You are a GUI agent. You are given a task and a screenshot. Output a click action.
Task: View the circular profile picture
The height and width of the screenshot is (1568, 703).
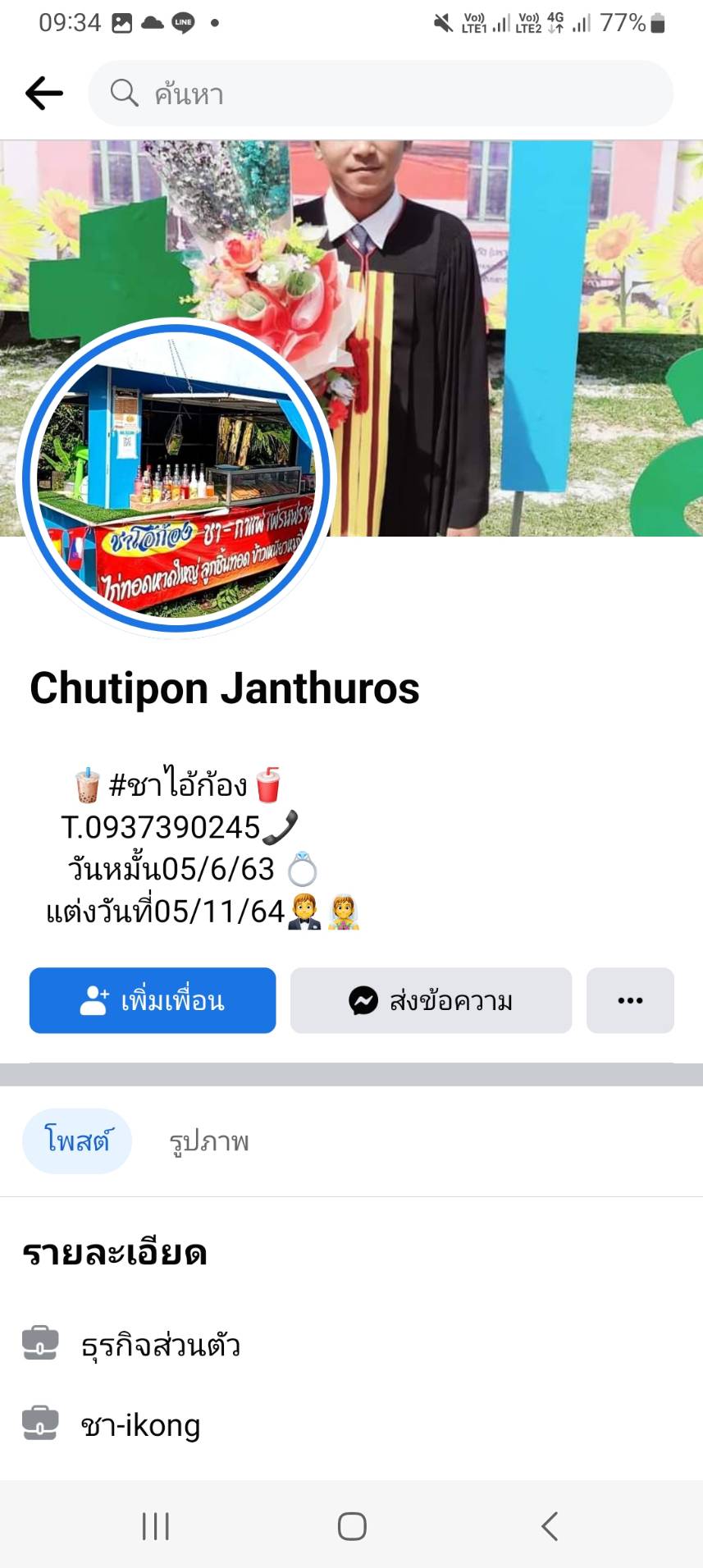click(175, 478)
